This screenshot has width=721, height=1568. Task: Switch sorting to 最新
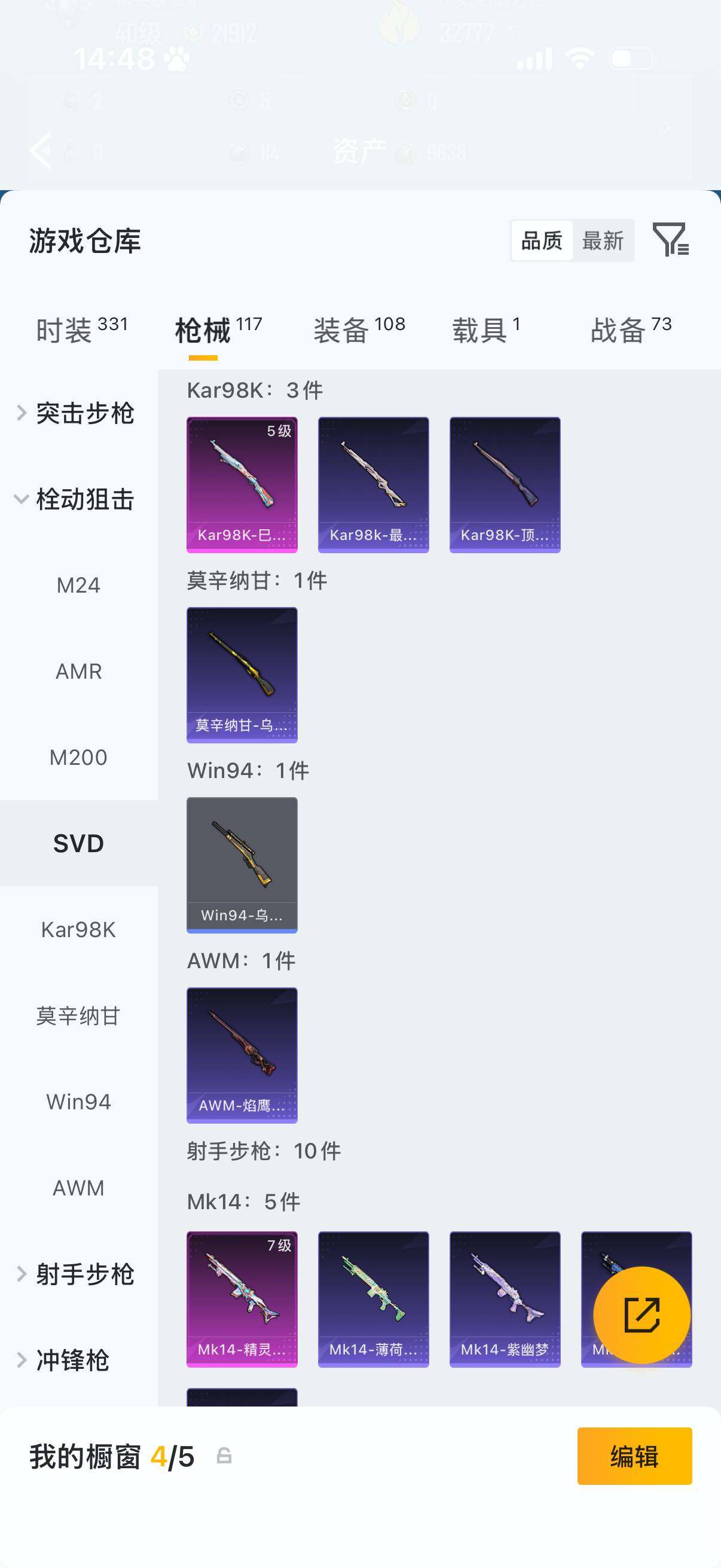(x=603, y=241)
